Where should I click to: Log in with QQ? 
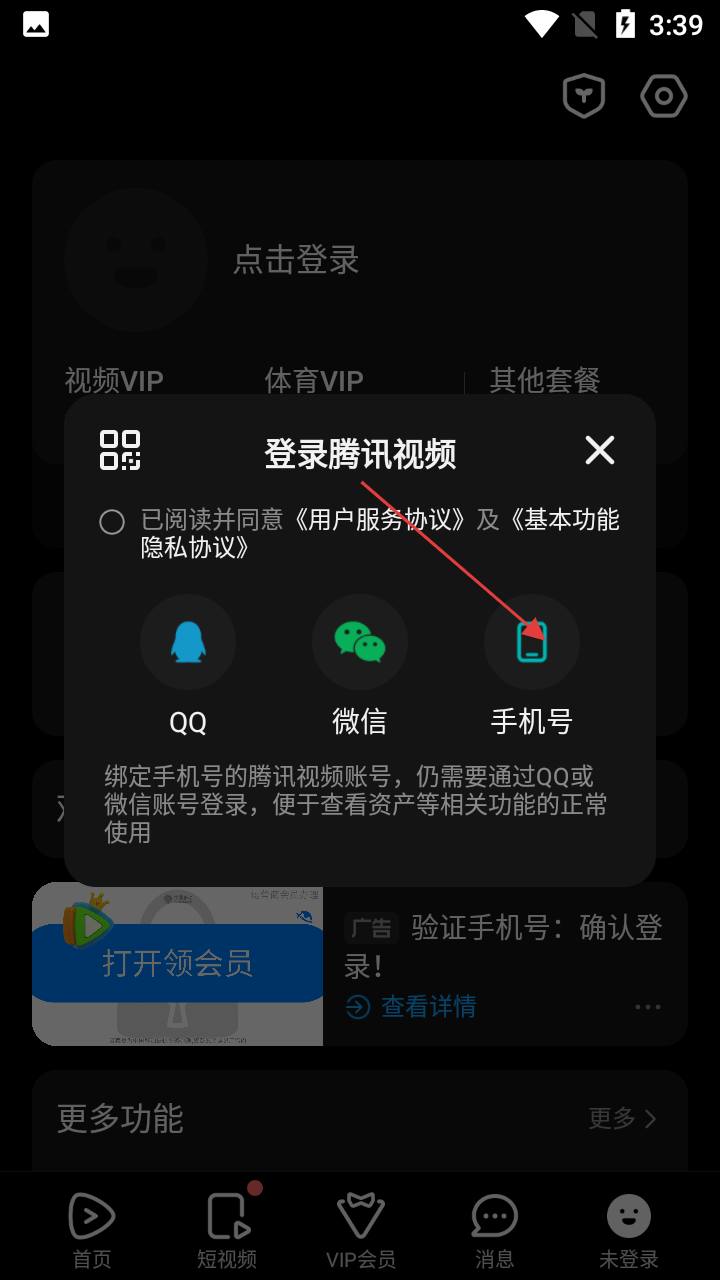point(188,642)
